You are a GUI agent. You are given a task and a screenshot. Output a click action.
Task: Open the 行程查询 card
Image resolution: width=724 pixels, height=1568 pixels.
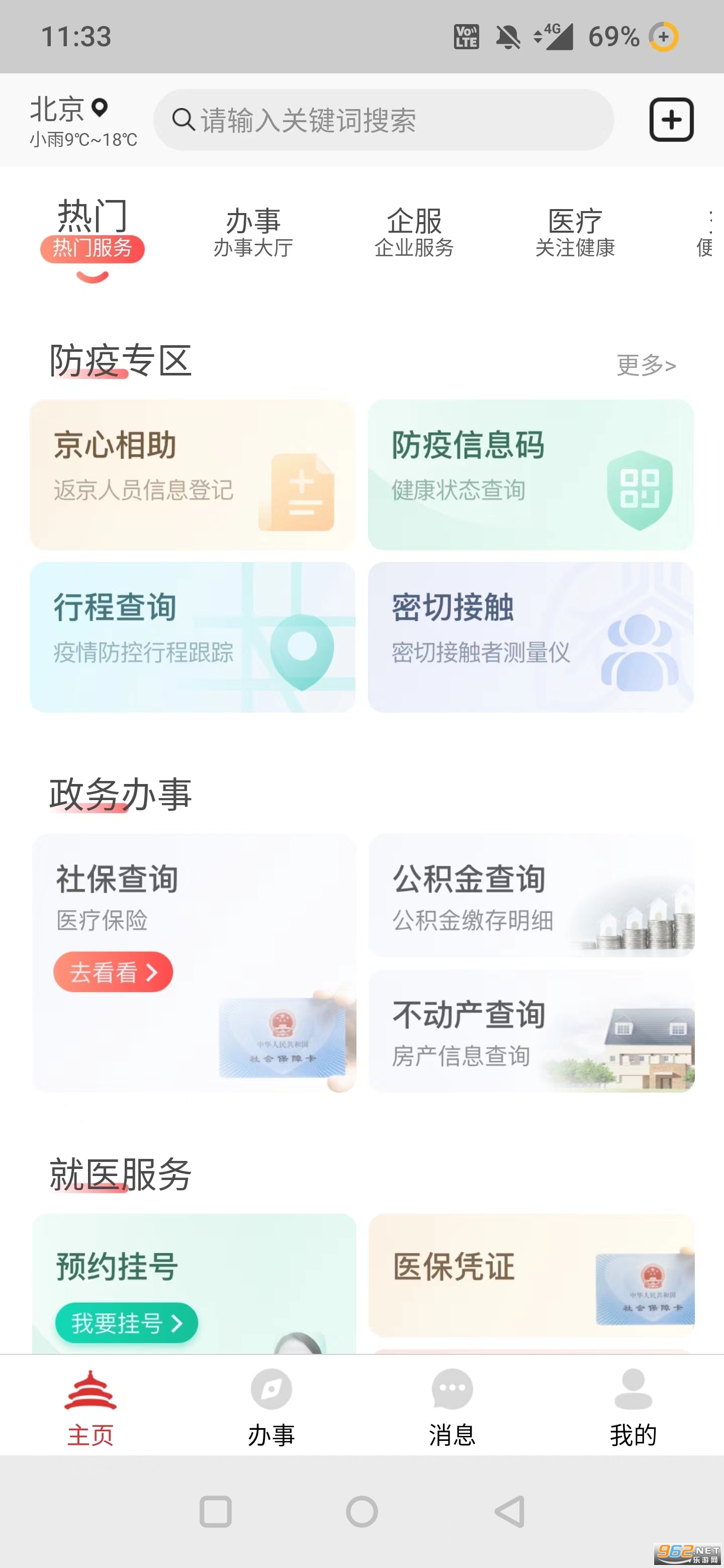click(x=193, y=637)
